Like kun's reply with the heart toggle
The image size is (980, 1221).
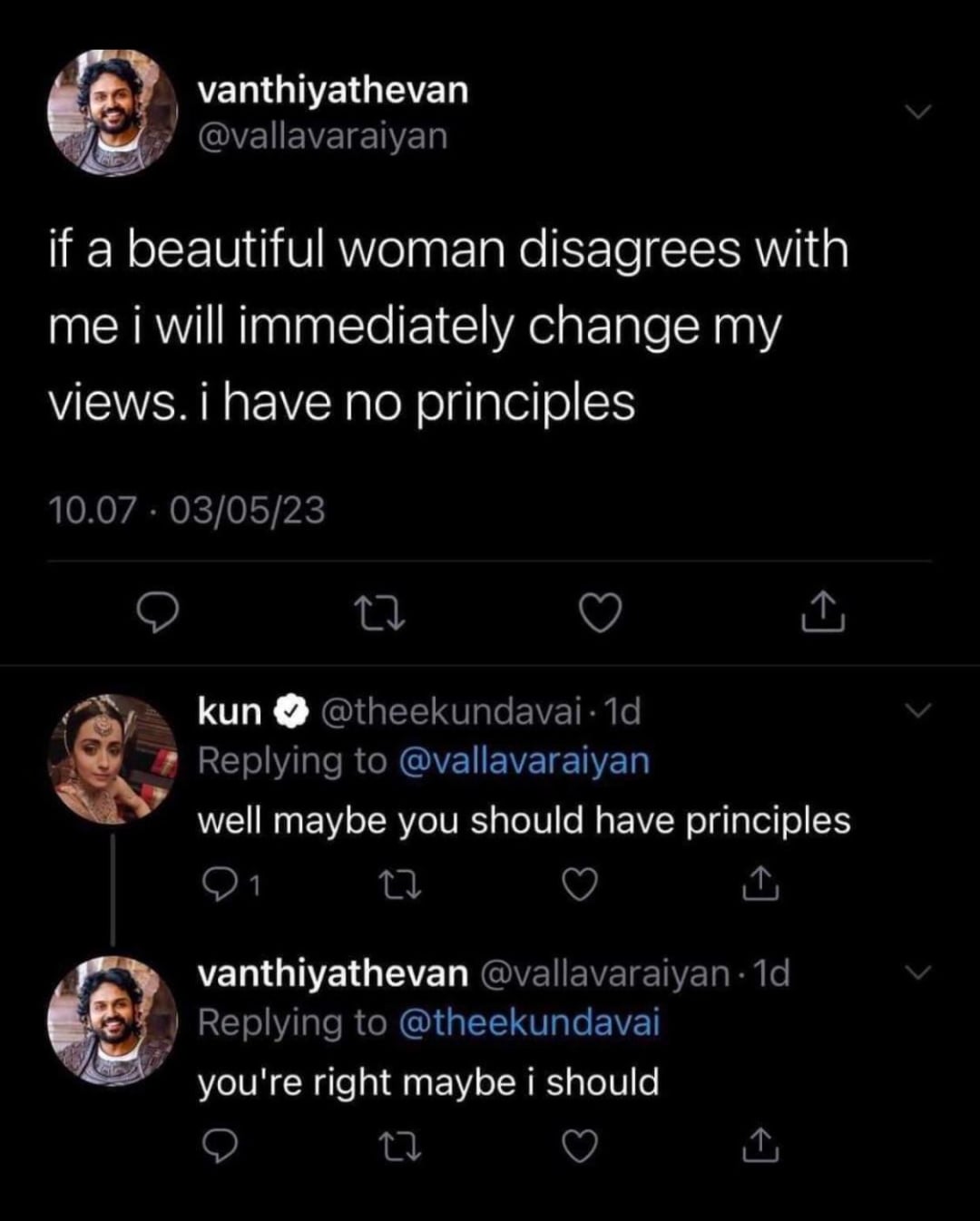(579, 882)
